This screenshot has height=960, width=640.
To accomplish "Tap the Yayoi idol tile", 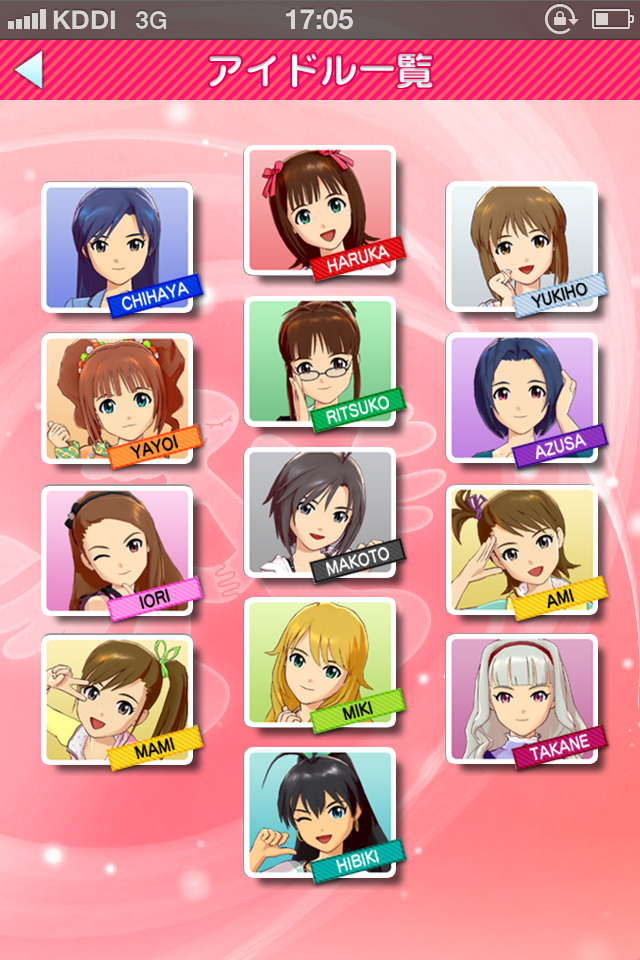I will click(117, 398).
